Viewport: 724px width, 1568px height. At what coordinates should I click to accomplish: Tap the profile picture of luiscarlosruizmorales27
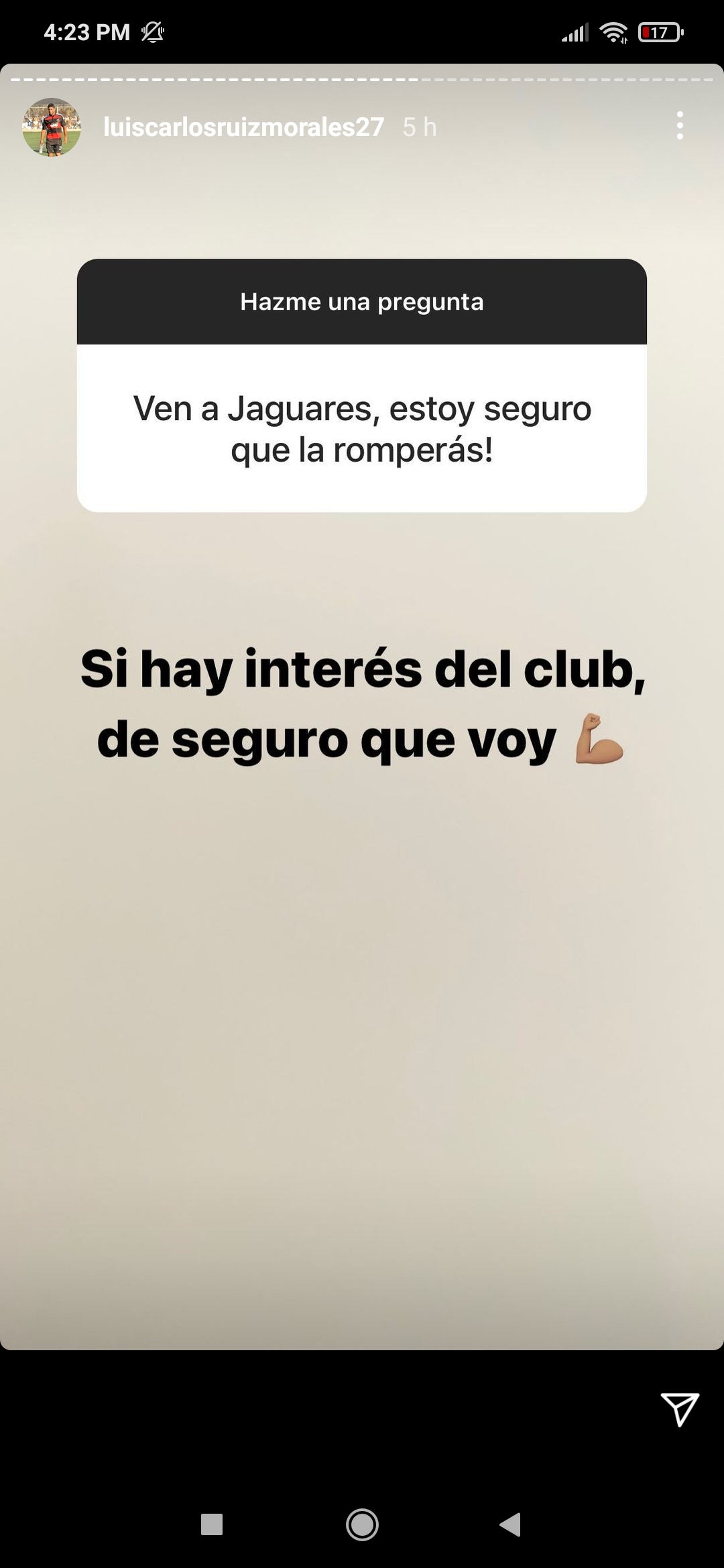50,127
